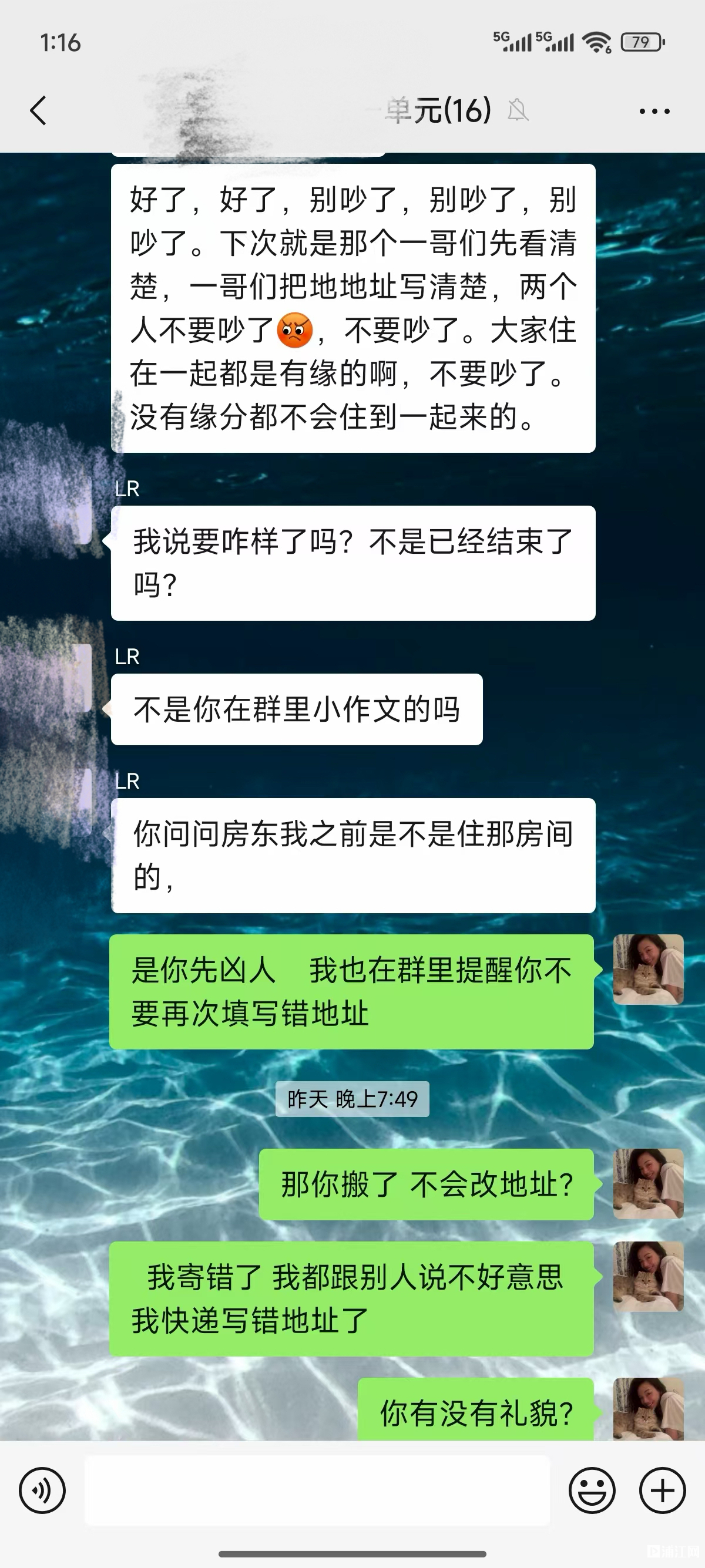
Task: Tap avatar beside '我寄错了' message
Action: tap(648, 1277)
